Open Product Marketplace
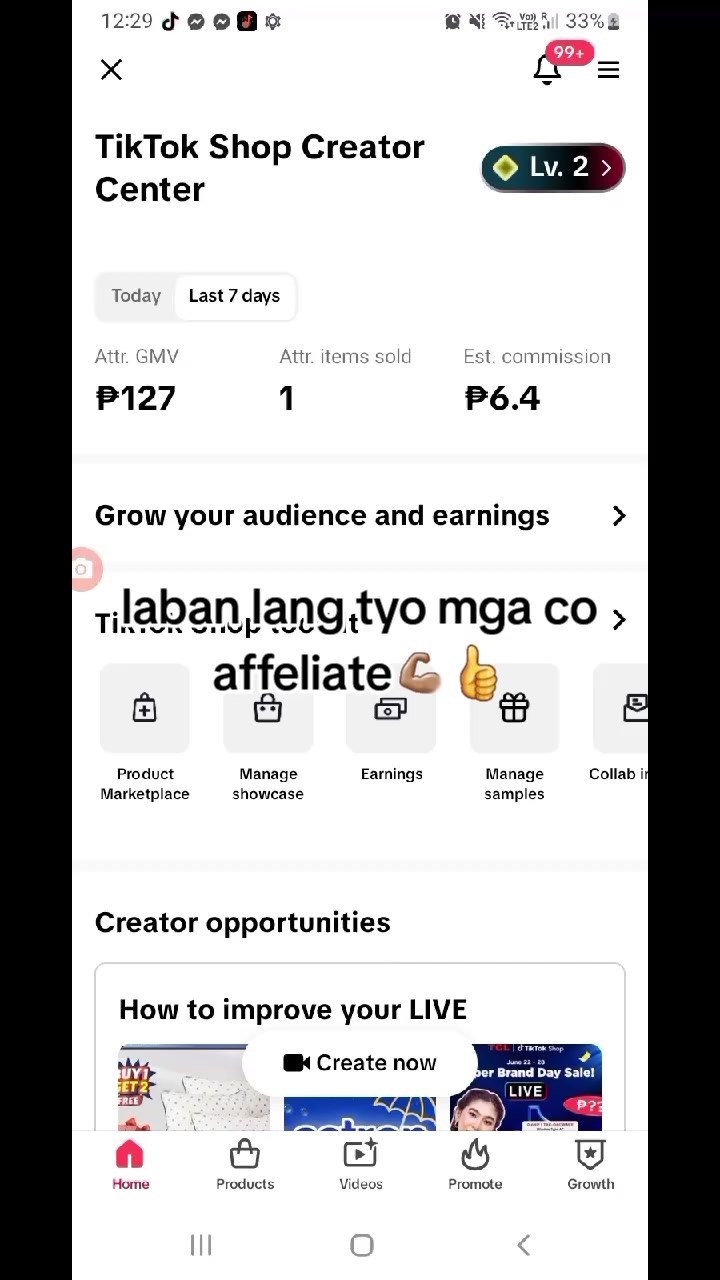This screenshot has height=1280, width=720. point(145,735)
